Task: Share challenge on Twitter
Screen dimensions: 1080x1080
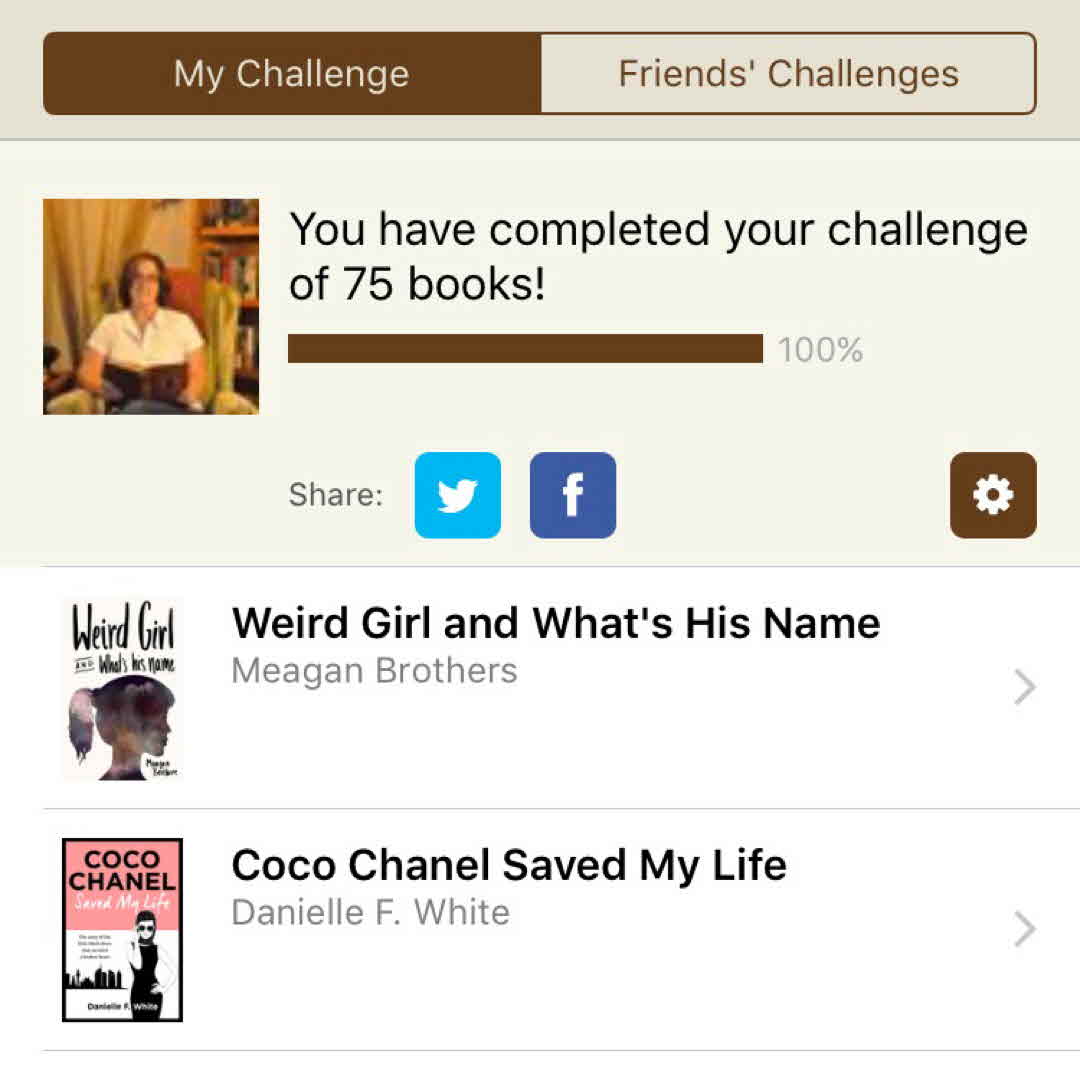Action: click(x=458, y=496)
